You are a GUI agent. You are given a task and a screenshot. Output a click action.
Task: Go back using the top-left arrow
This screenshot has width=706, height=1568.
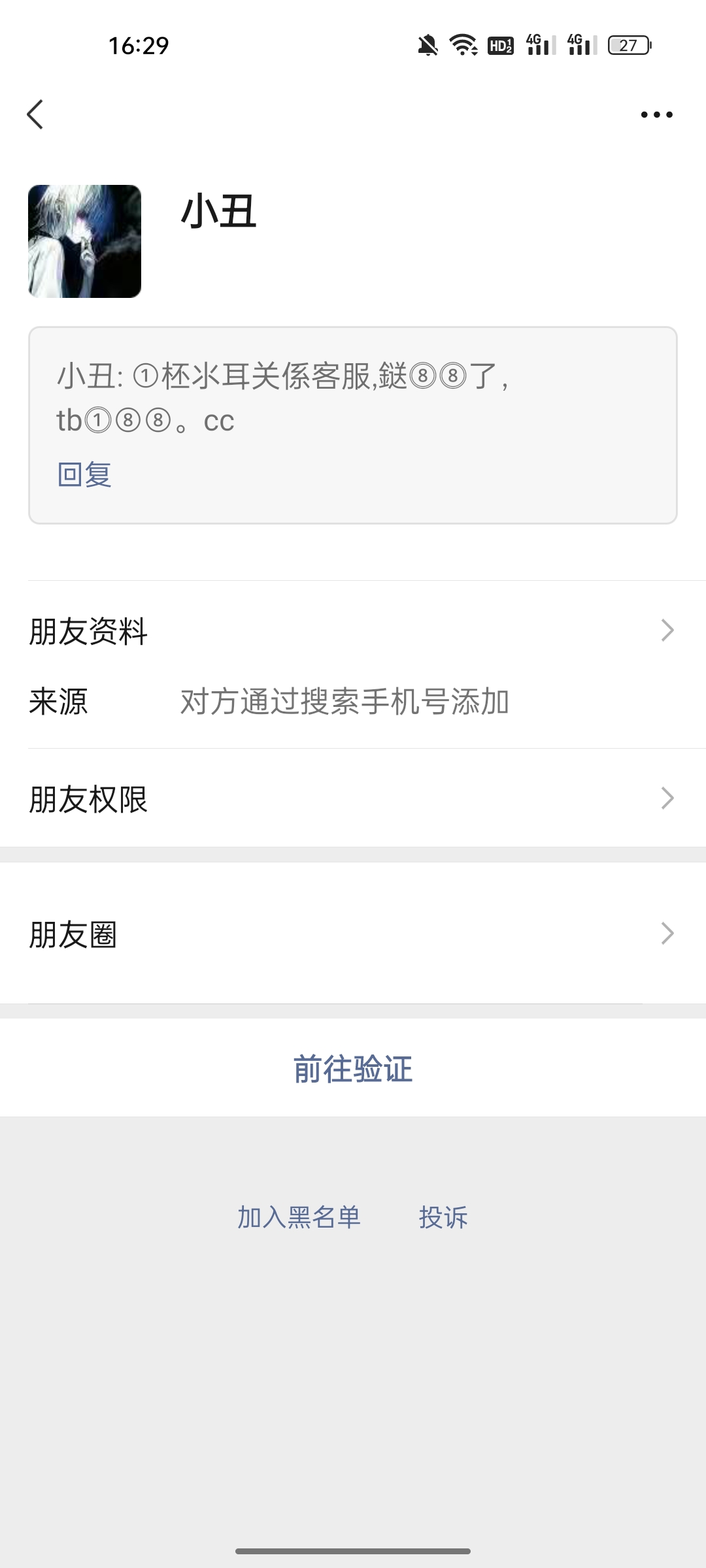[x=35, y=114]
